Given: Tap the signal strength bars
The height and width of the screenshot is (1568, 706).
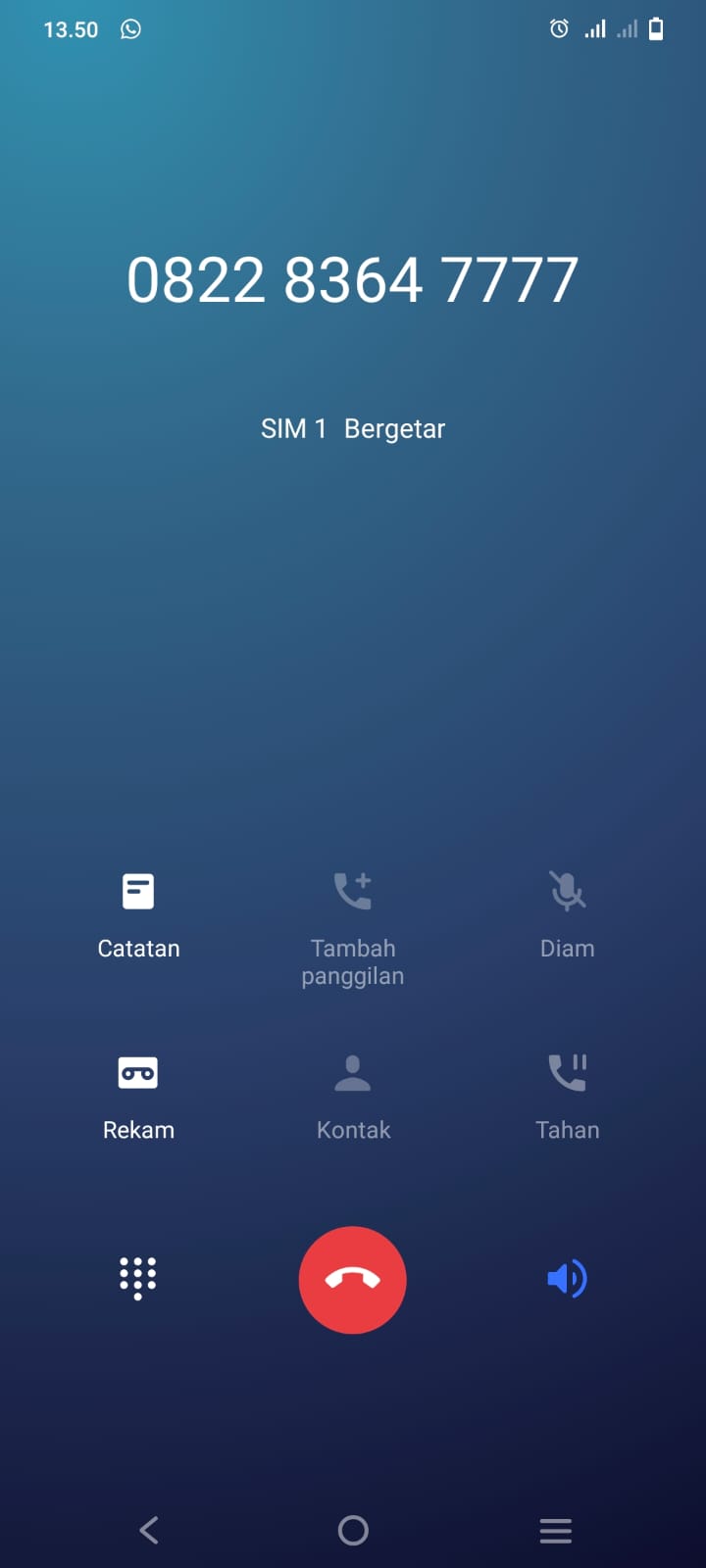Looking at the screenshot, I should click(593, 29).
